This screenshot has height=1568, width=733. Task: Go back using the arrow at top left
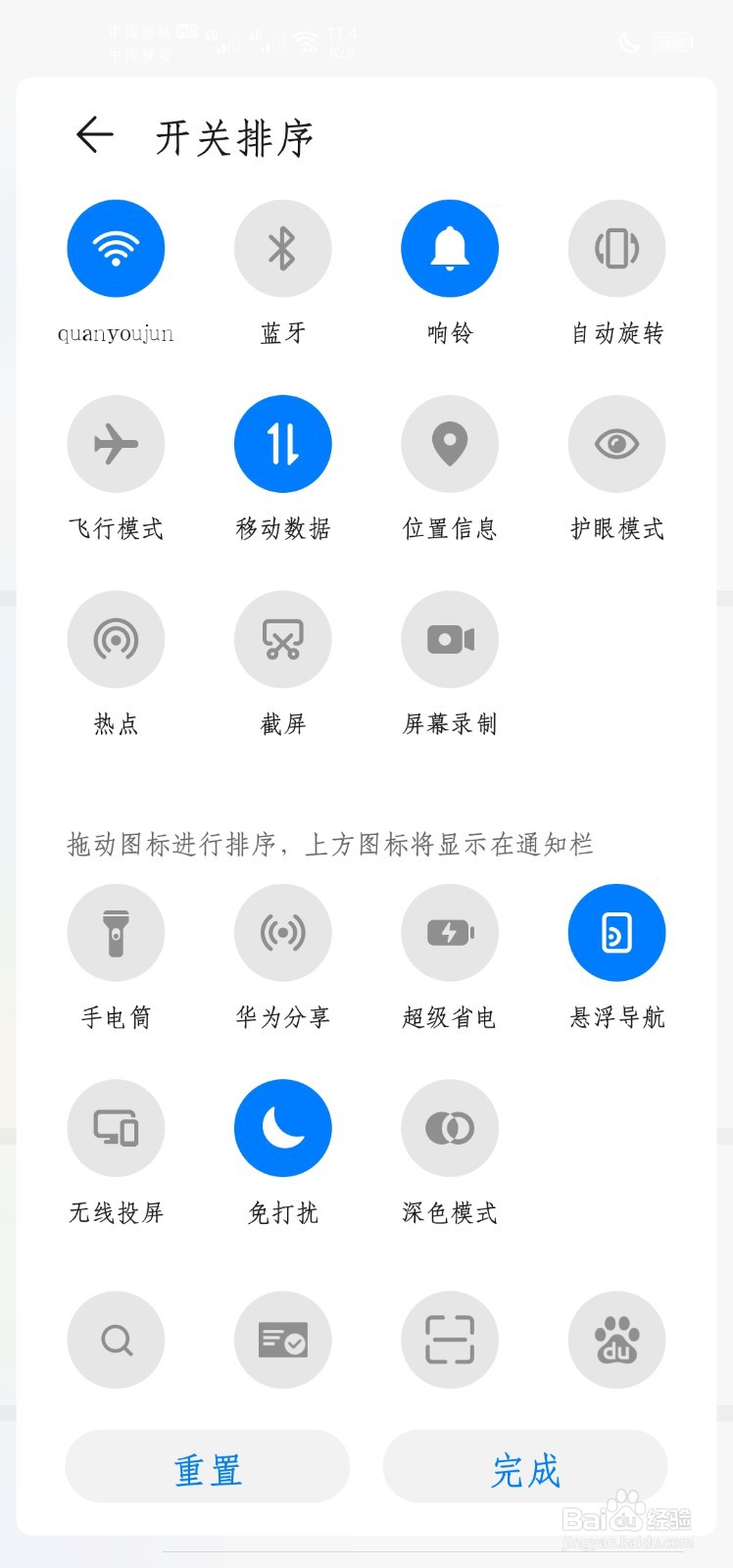(x=93, y=135)
